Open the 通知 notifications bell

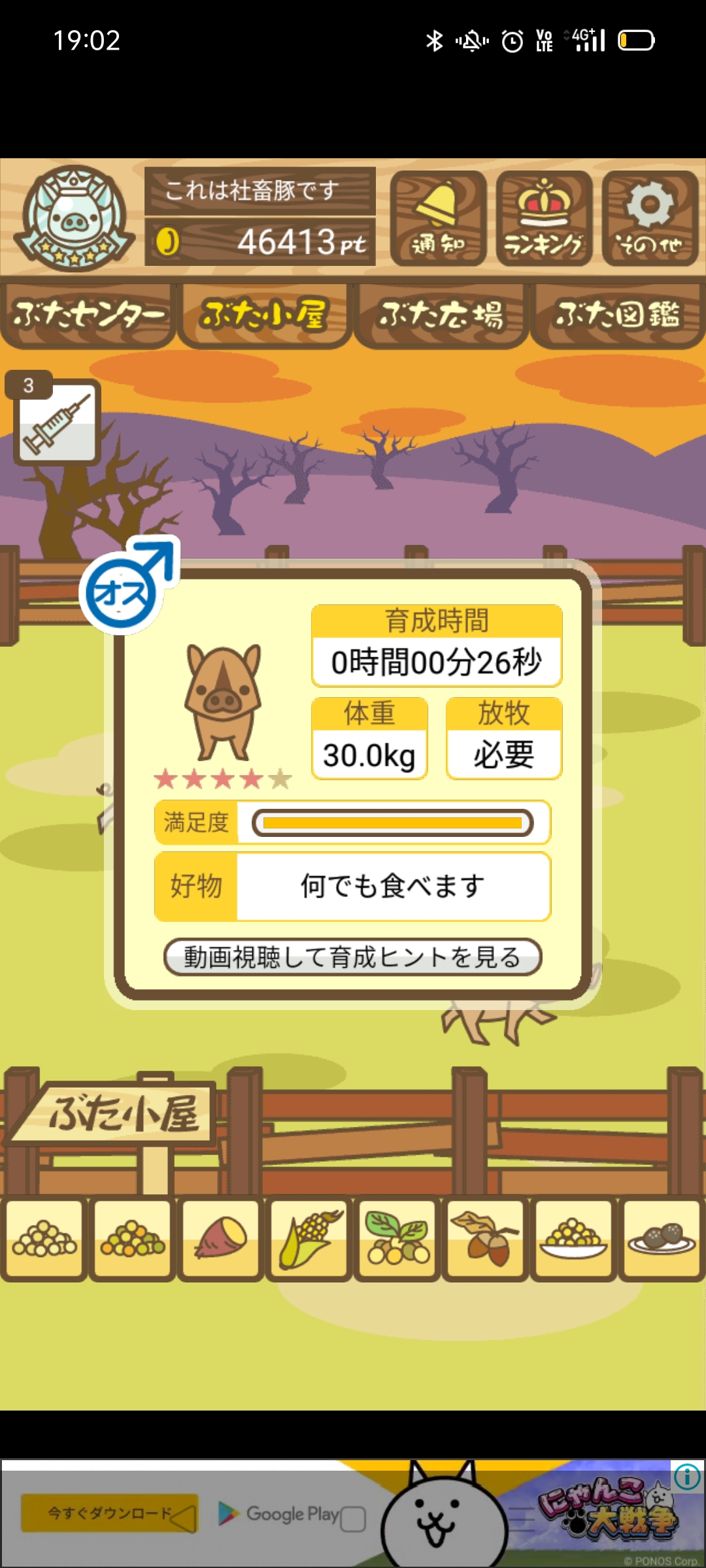[438, 218]
